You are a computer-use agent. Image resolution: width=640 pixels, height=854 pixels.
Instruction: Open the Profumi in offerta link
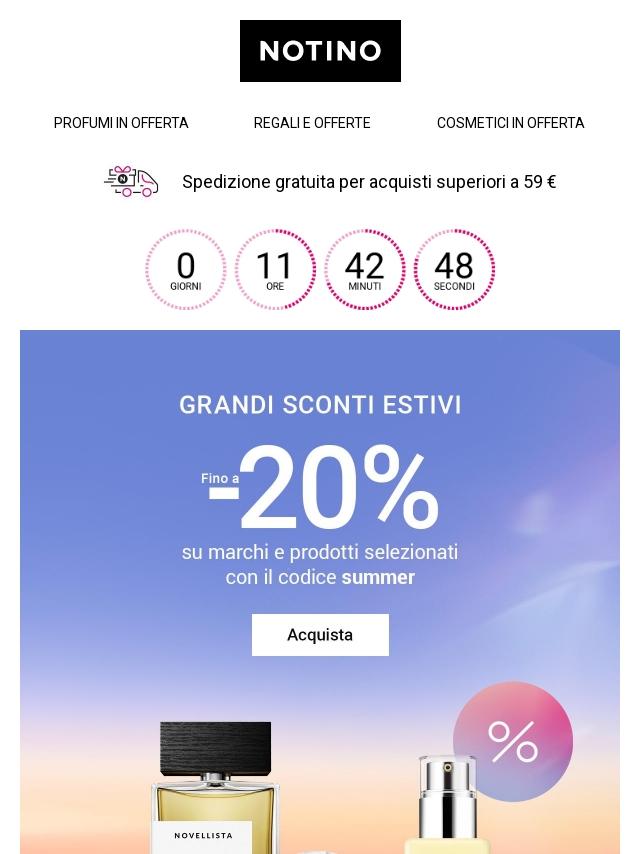(121, 123)
